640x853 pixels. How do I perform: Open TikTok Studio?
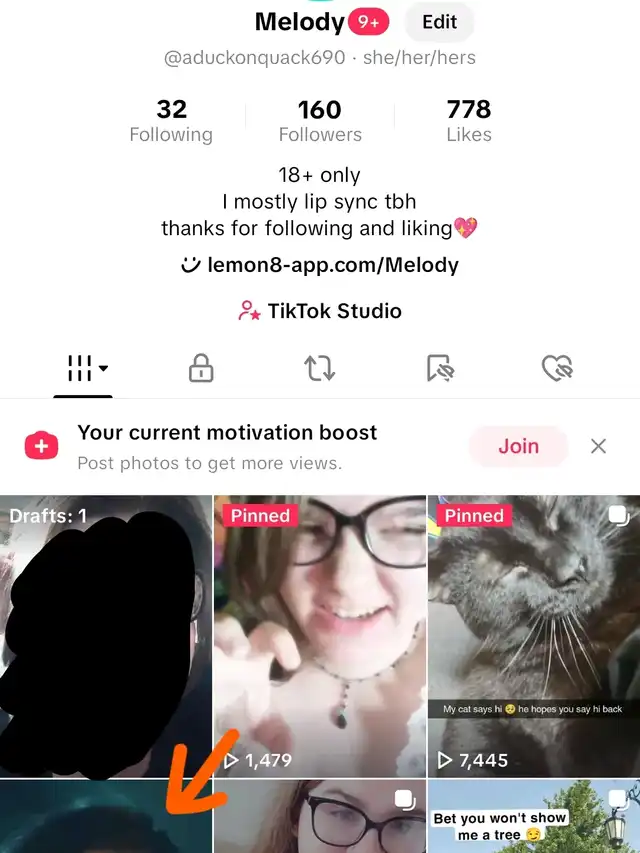click(320, 311)
